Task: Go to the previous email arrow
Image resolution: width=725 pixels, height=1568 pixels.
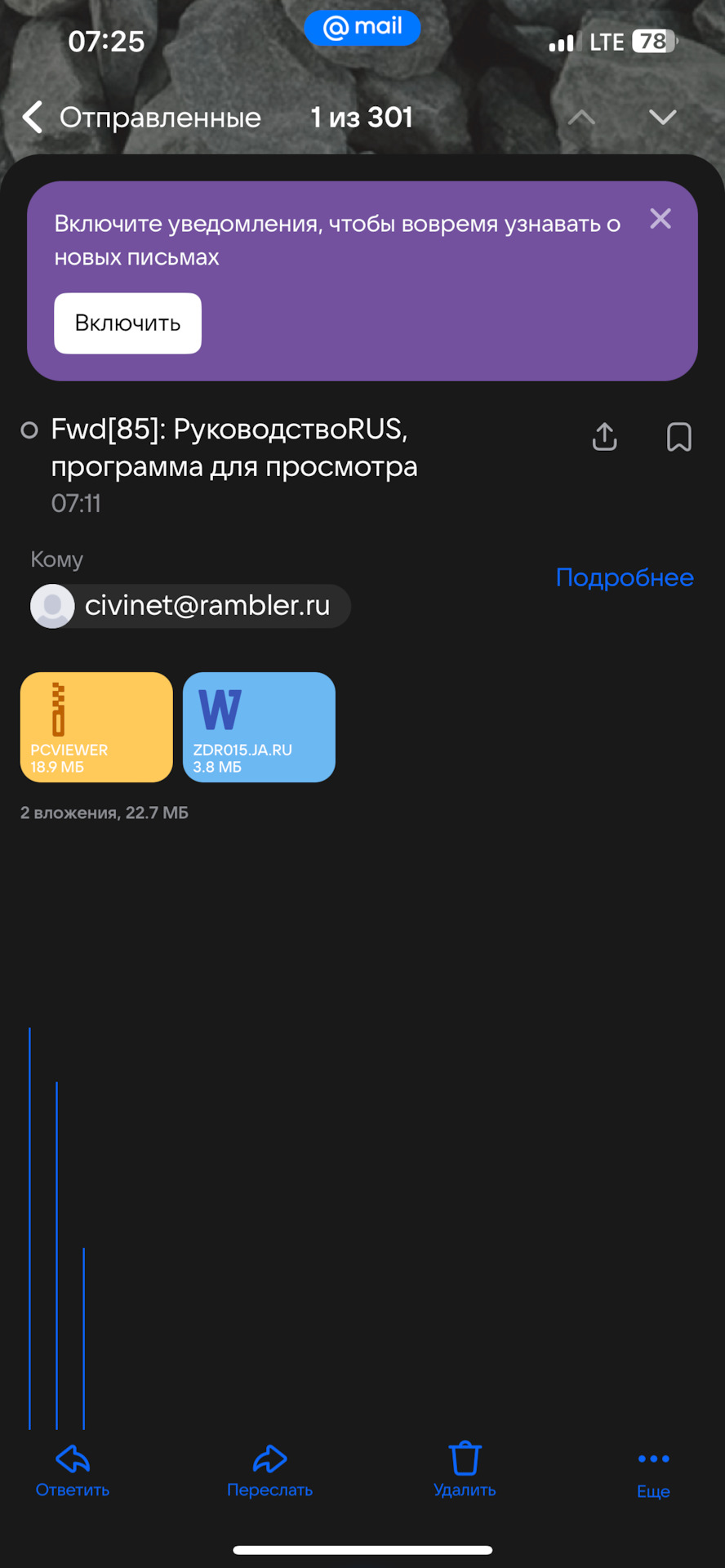Action: pyautogui.click(x=581, y=118)
